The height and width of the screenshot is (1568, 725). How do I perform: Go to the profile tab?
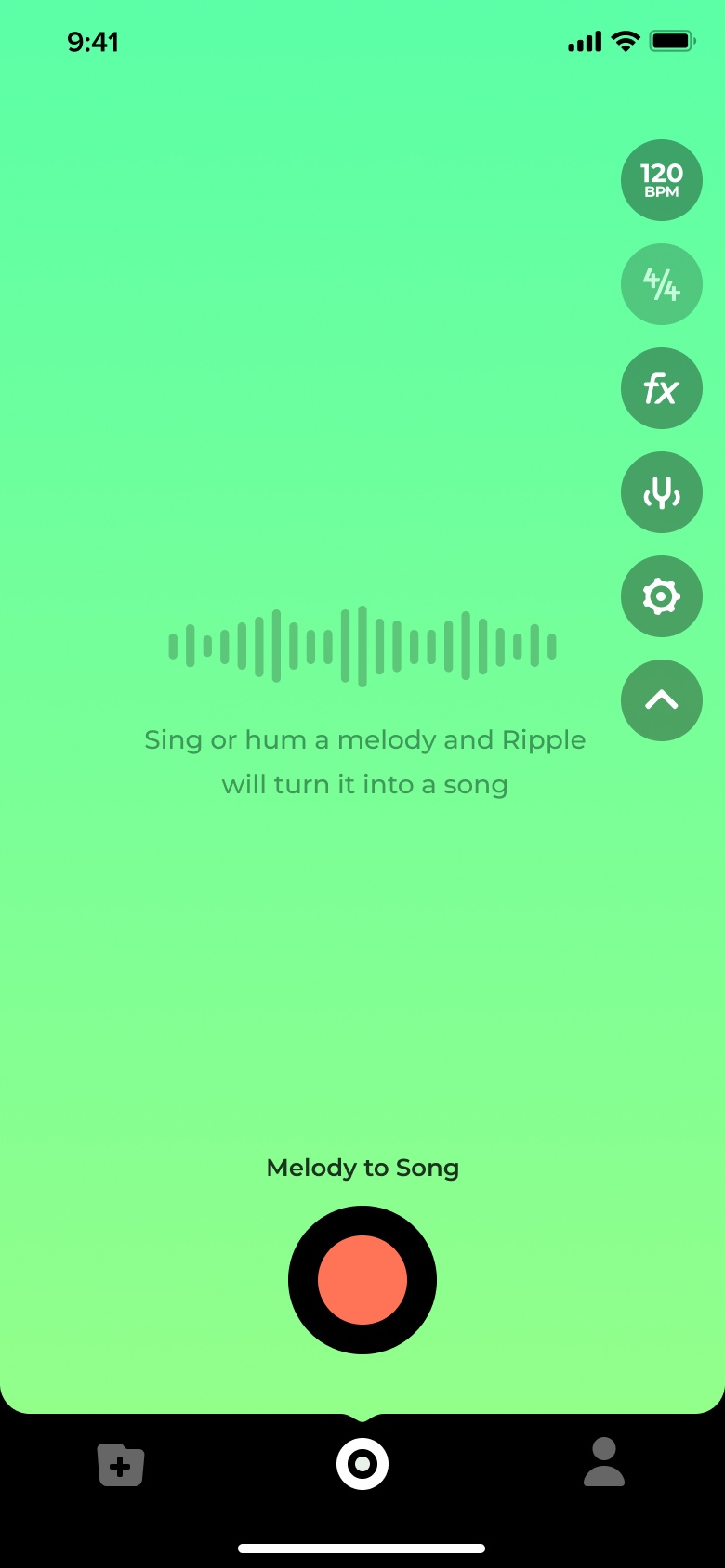click(x=604, y=1462)
